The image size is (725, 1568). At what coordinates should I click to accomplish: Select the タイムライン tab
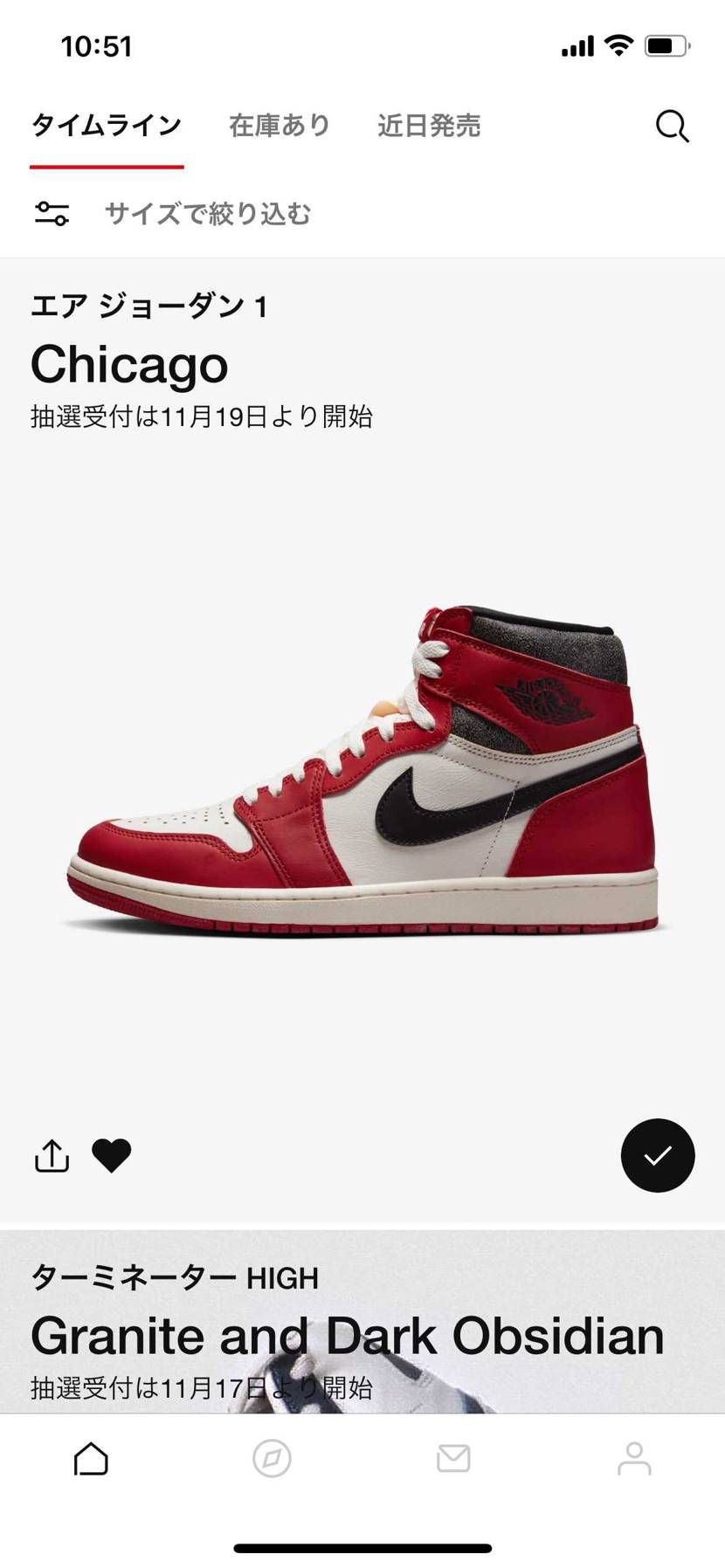click(x=107, y=126)
